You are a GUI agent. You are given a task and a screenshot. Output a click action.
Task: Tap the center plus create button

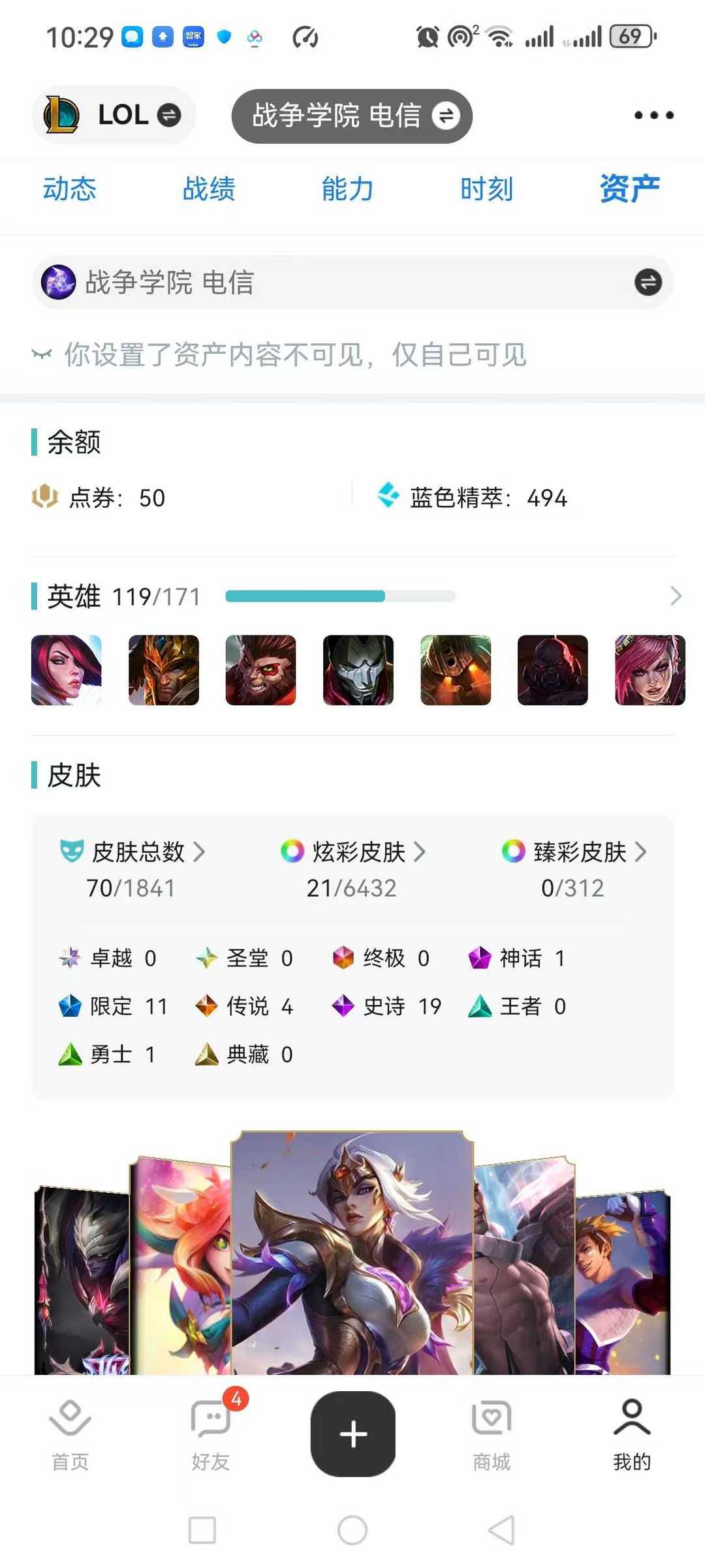[353, 1434]
